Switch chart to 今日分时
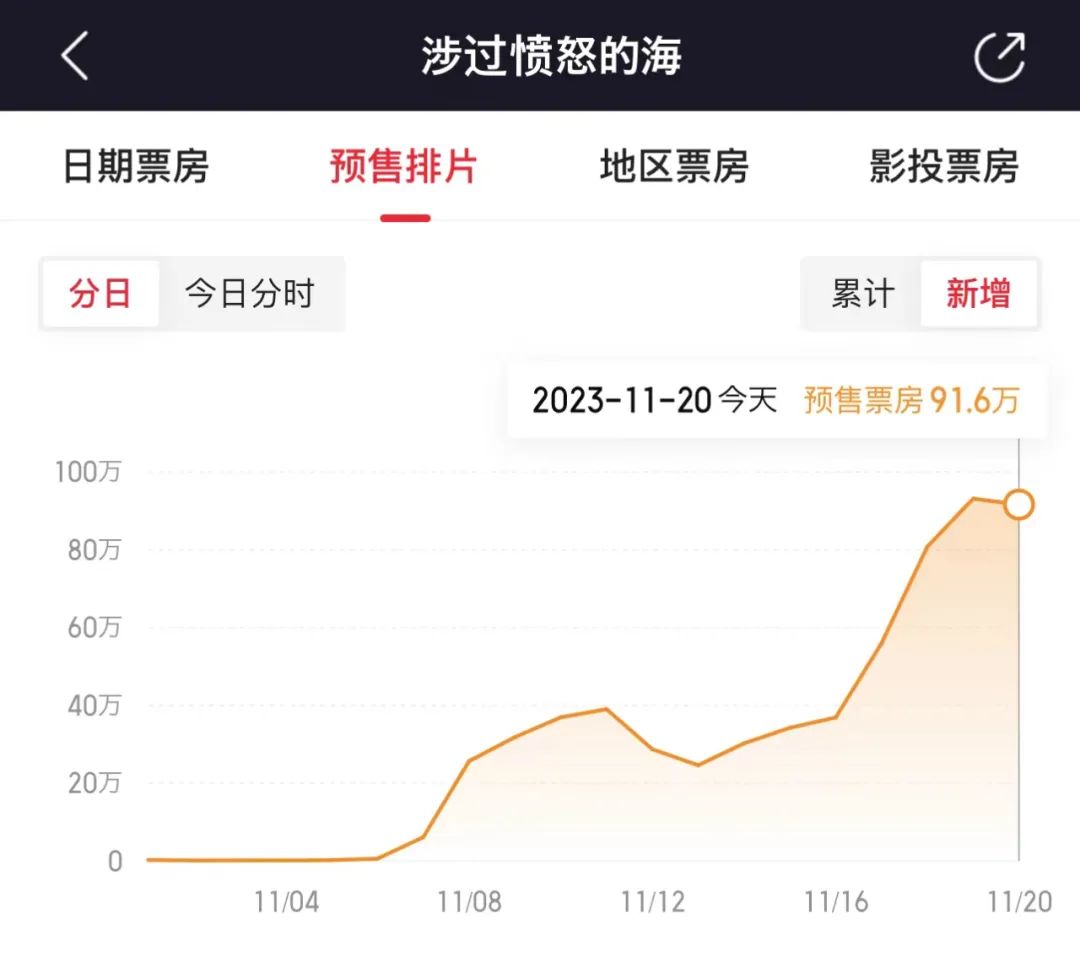The width and height of the screenshot is (1080, 957). [250, 294]
